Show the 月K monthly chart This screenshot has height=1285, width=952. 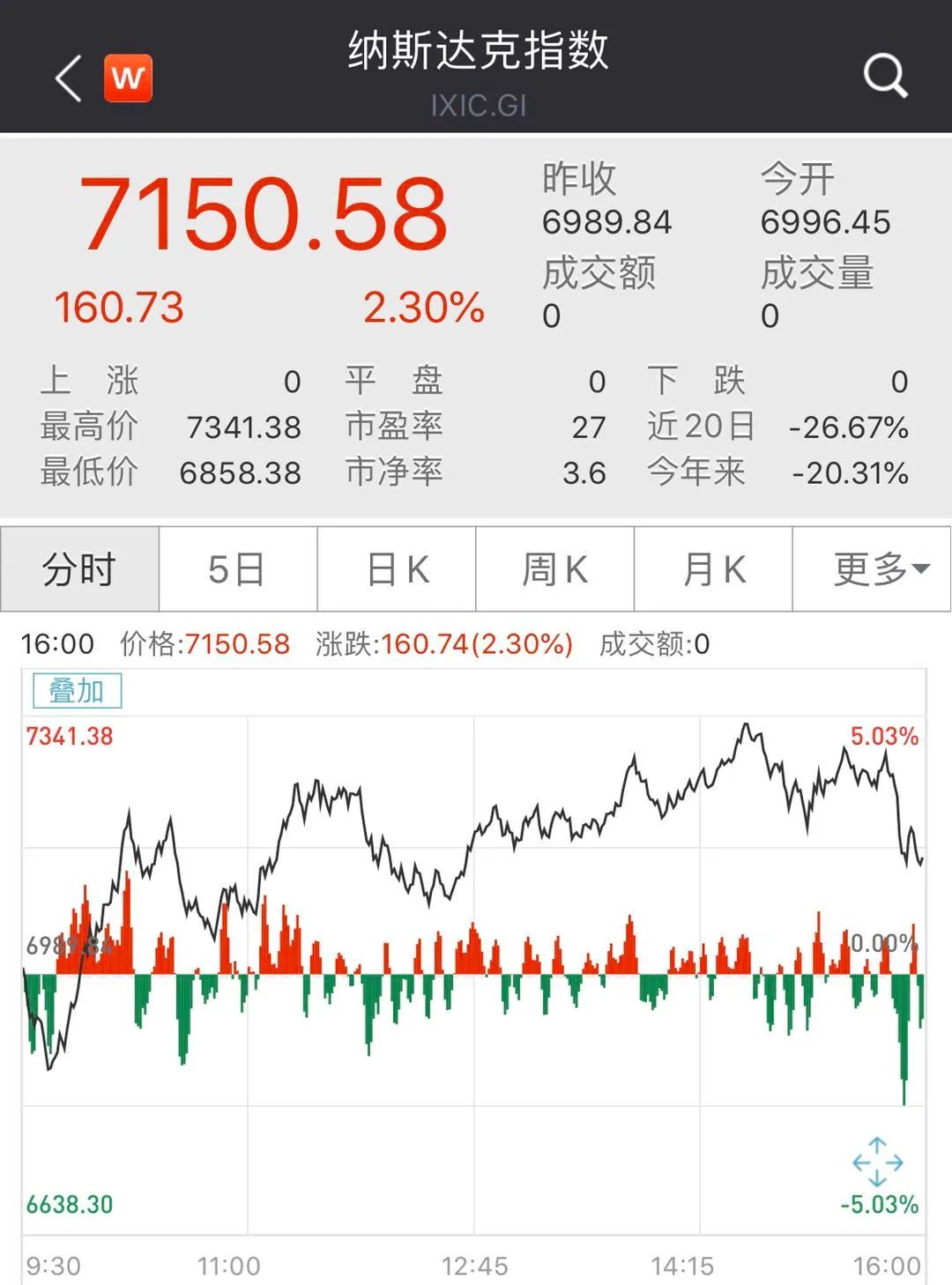713,569
